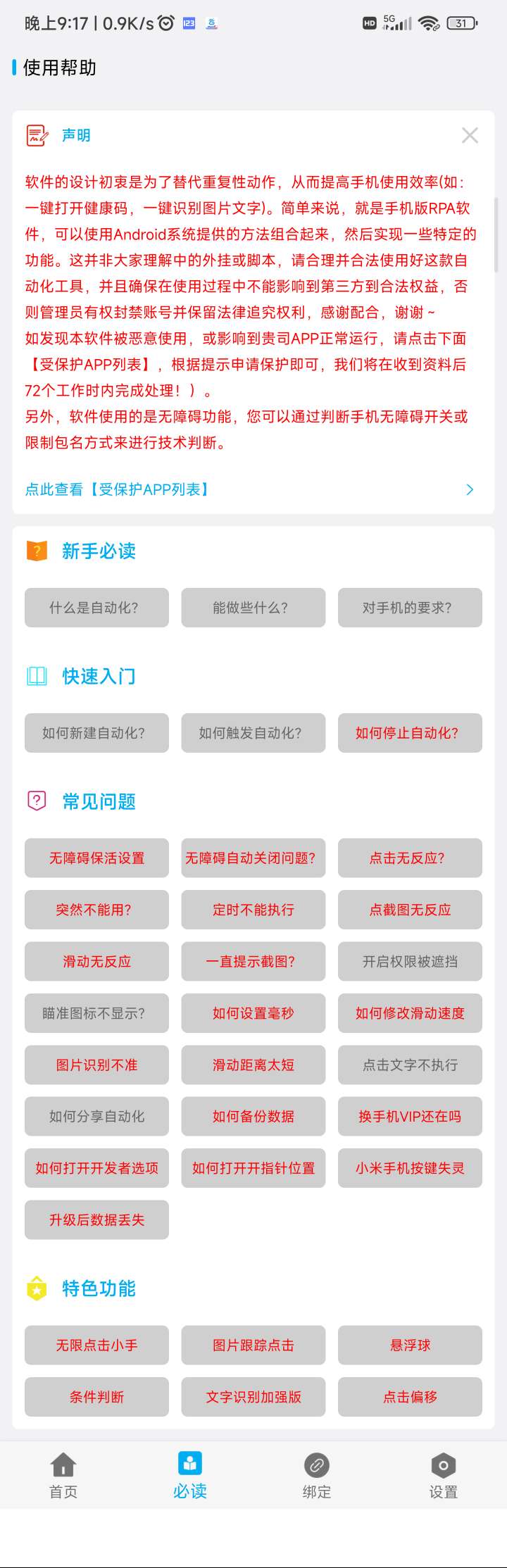Dismiss the 声明 notice card

pos(470,135)
